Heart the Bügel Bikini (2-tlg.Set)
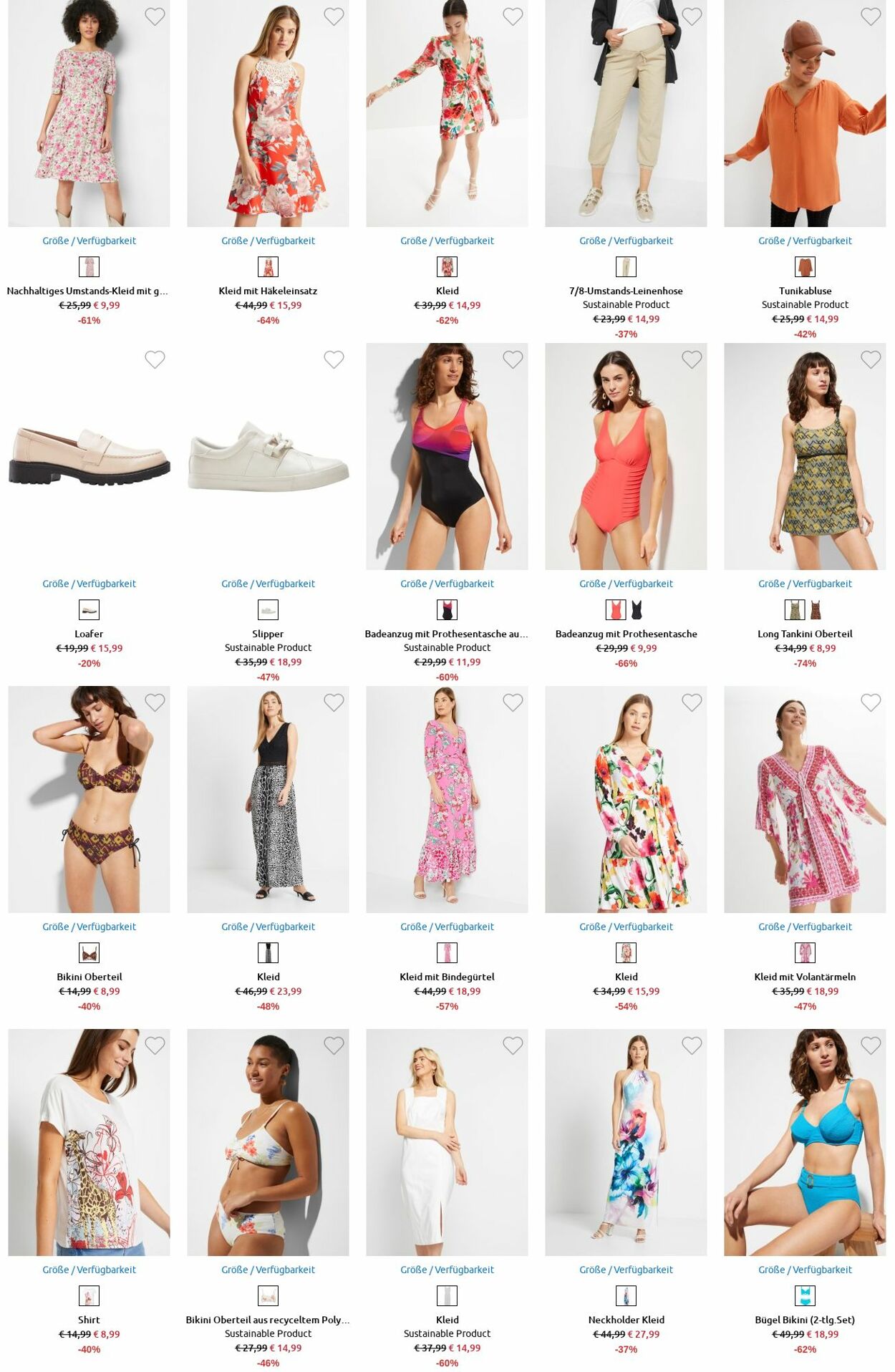 [x=871, y=1045]
